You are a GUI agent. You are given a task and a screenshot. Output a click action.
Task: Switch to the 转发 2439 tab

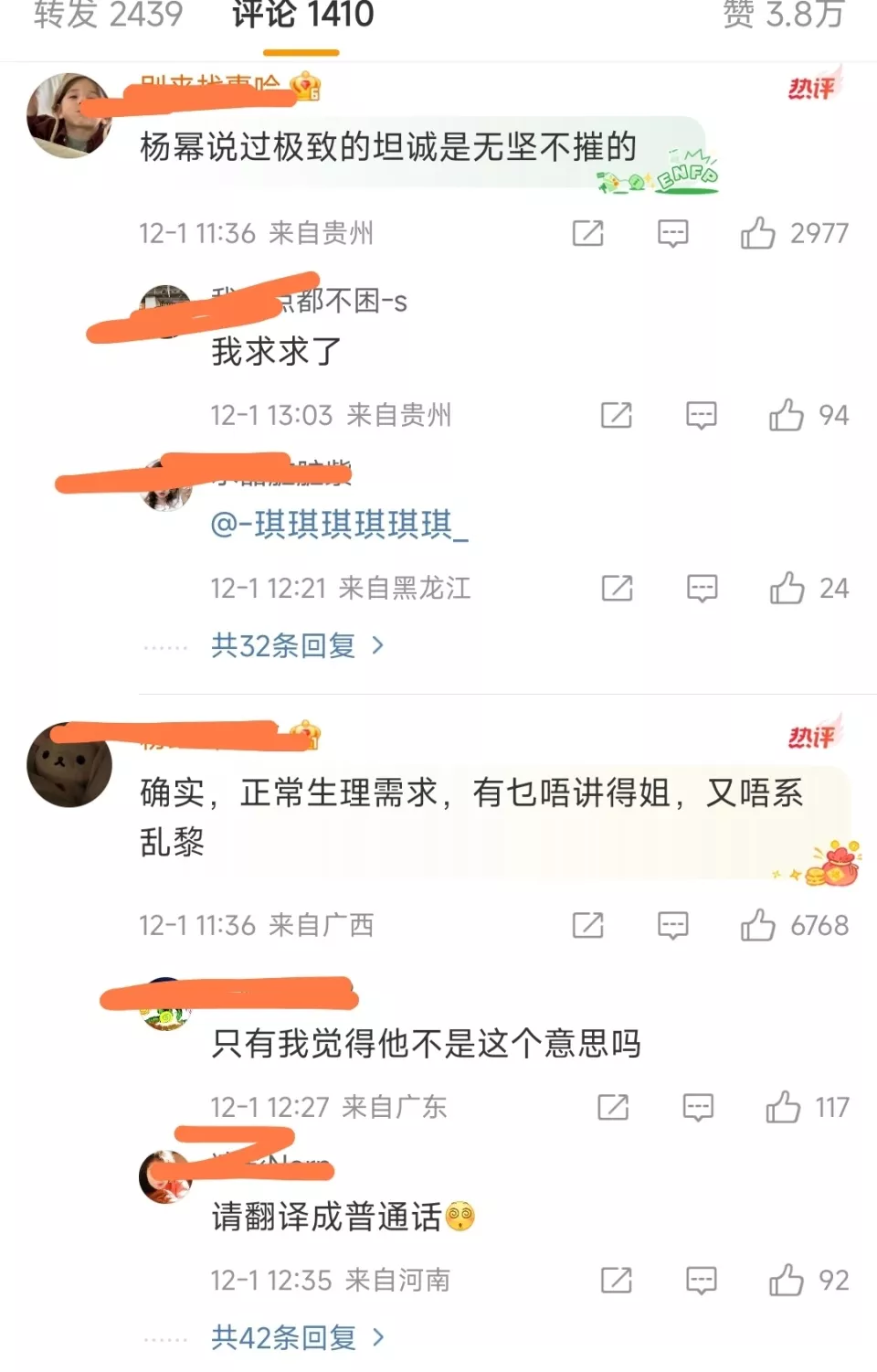click(108, 15)
